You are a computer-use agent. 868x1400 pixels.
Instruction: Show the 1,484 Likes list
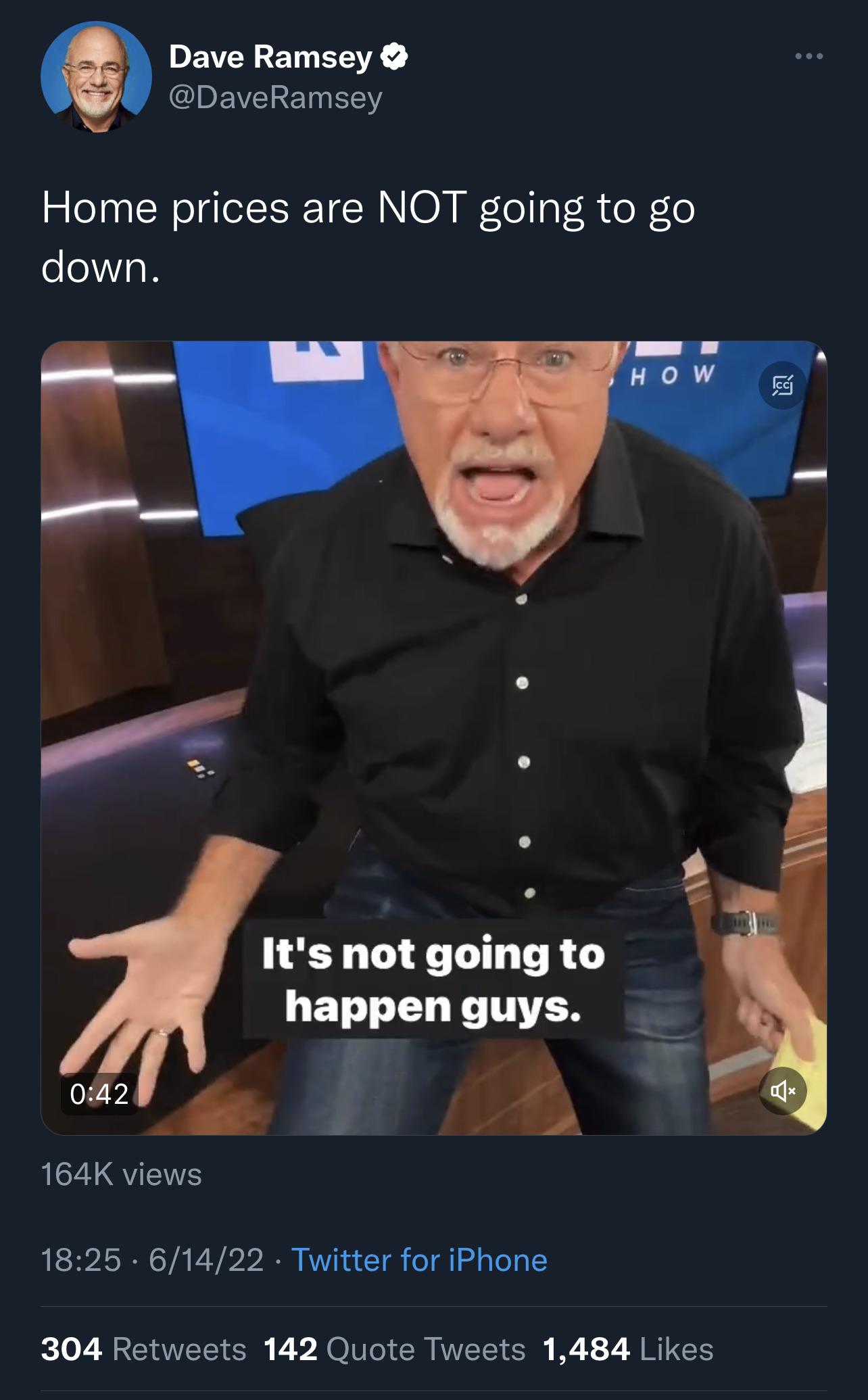627,1349
